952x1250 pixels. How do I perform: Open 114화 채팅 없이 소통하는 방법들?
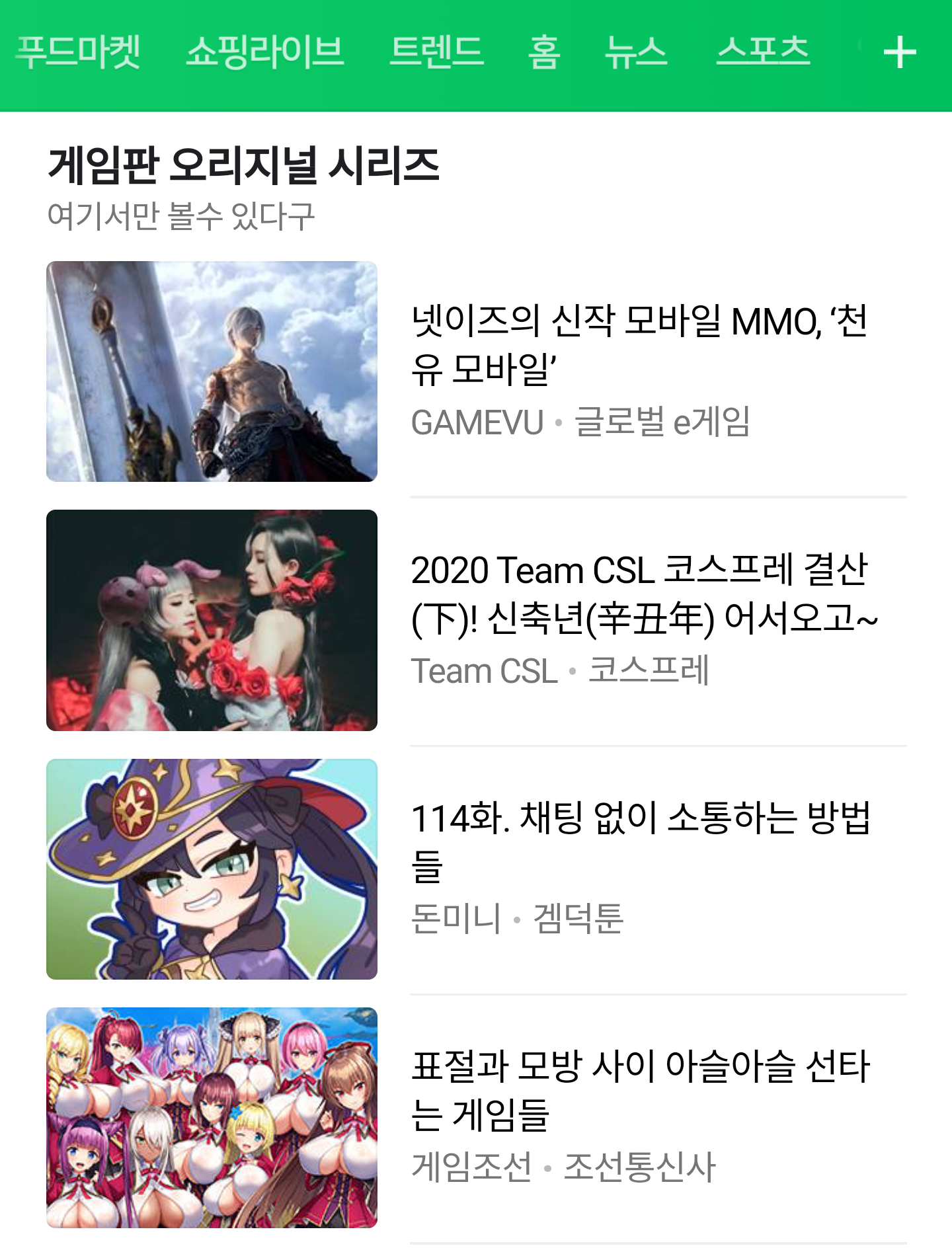(x=640, y=841)
